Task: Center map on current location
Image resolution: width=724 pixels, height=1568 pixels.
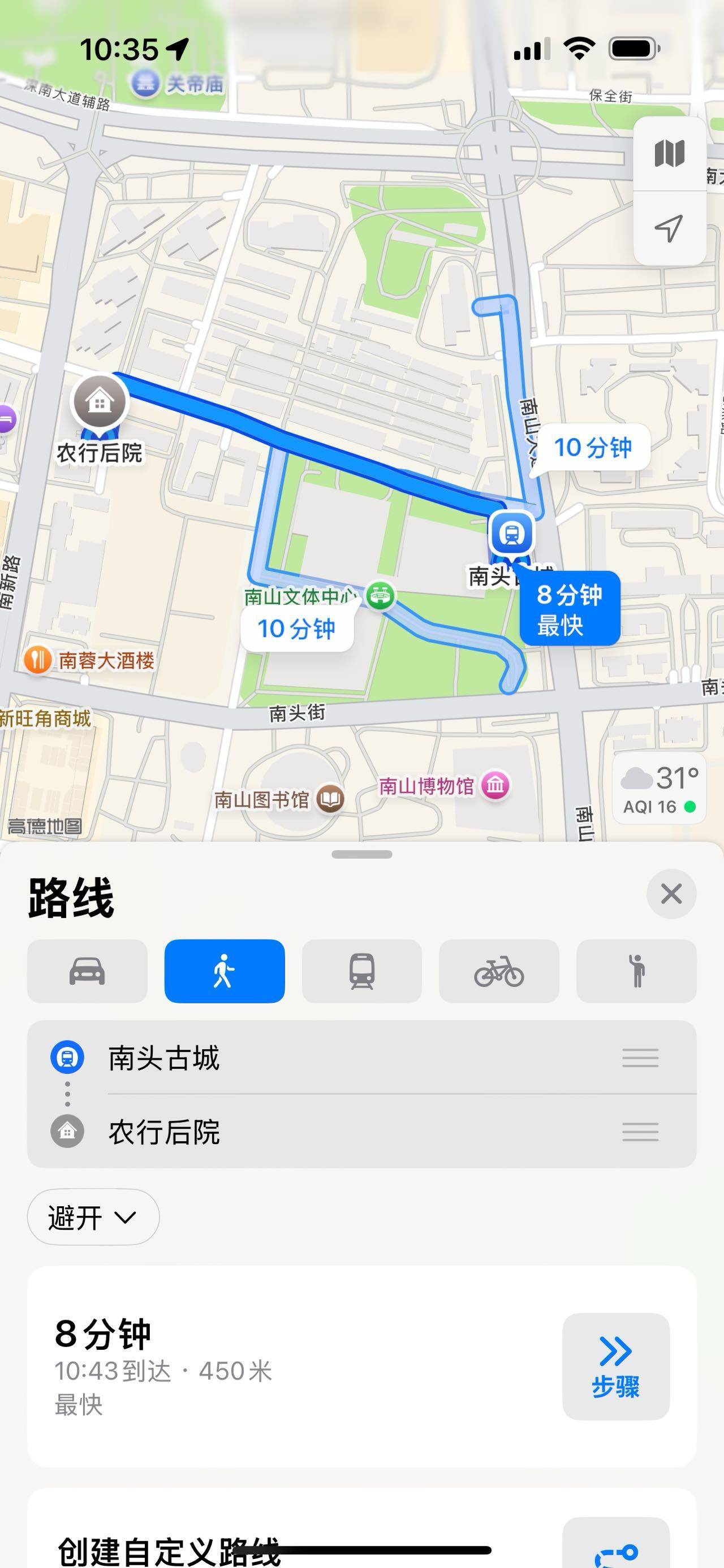Action: tap(669, 228)
